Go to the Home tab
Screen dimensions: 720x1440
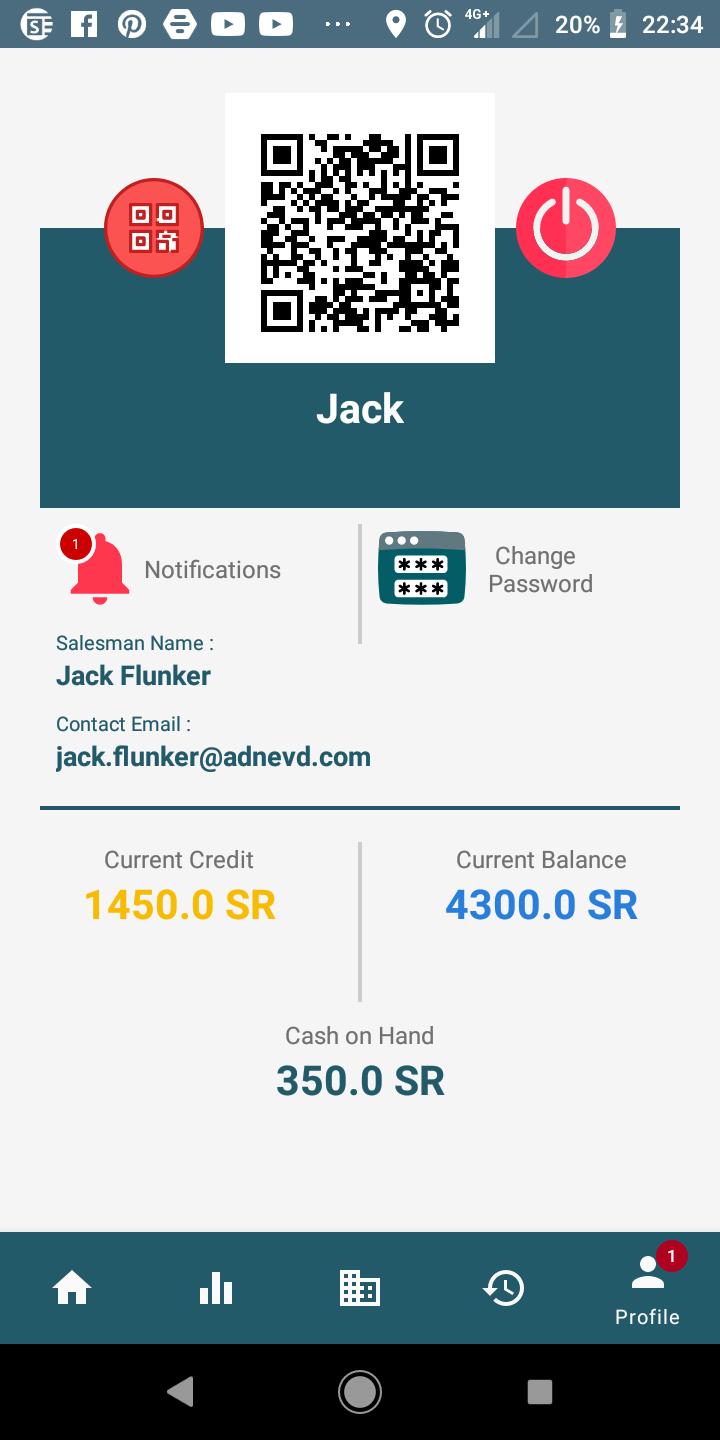click(72, 1288)
